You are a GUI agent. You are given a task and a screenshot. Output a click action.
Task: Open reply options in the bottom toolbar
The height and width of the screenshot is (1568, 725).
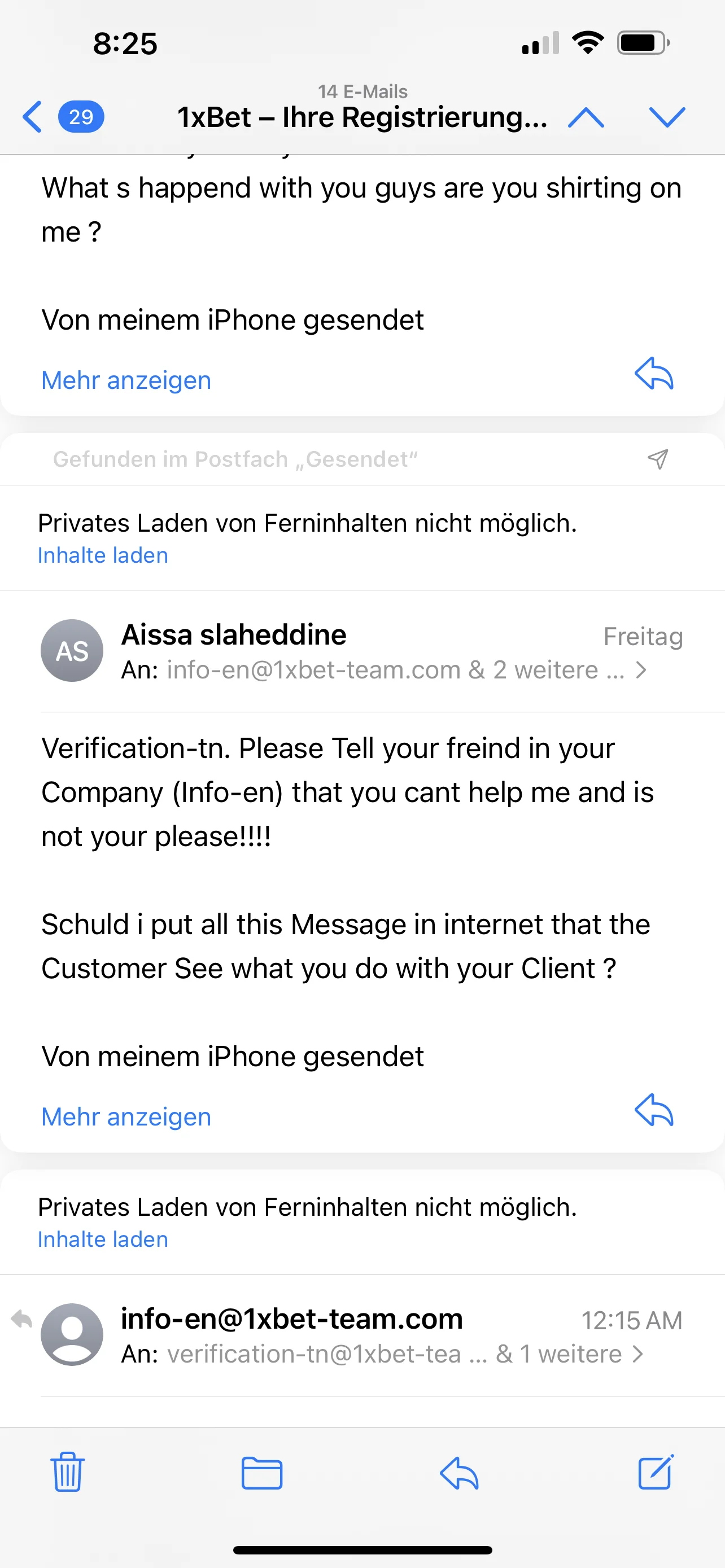pyautogui.click(x=459, y=1472)
